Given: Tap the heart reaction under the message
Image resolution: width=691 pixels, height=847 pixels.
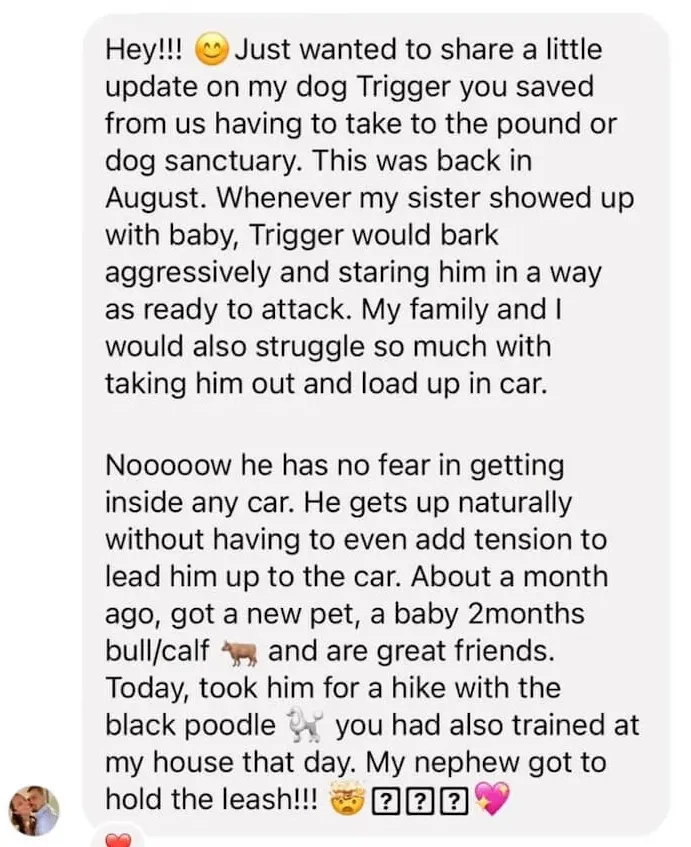Looking at the screenshot, I should pos(118,840).
